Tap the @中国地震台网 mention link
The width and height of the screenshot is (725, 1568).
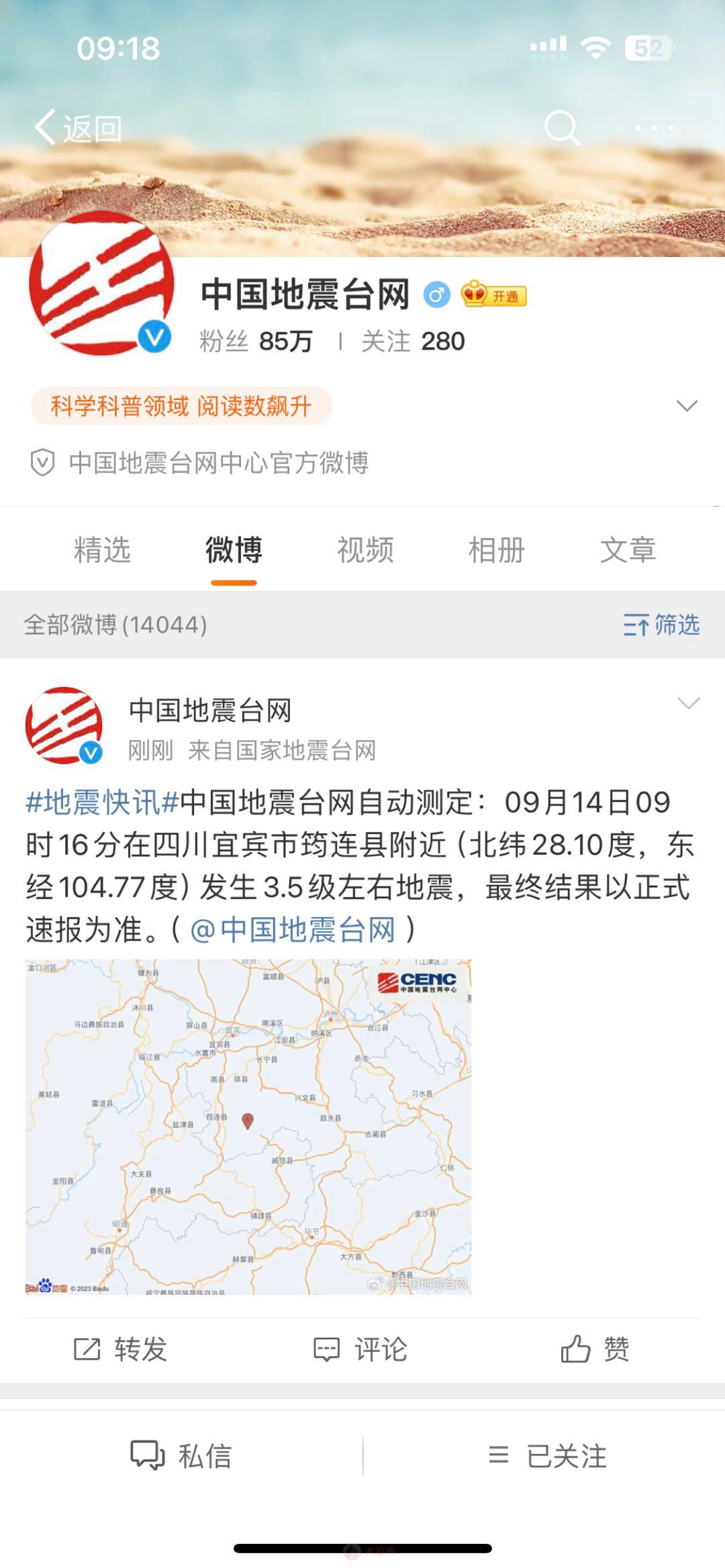(293, 930)
